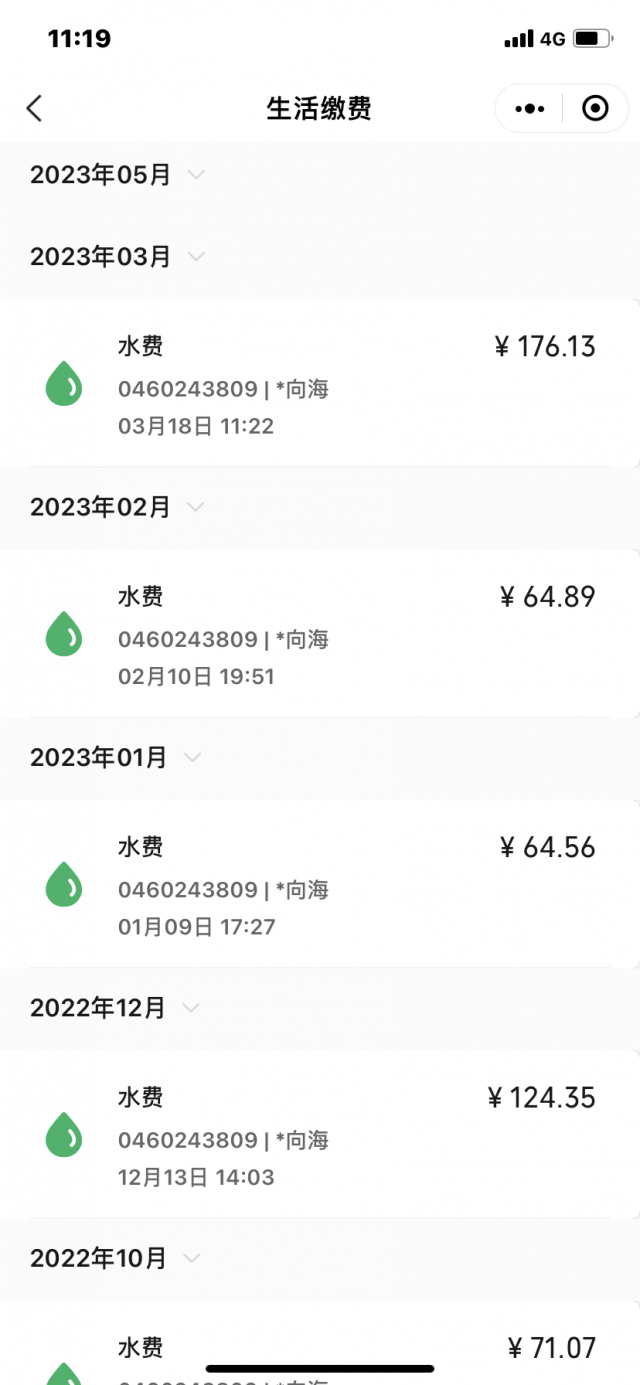Collapse the 2023年02月 section
640x1385 pixels.
click(196, 507)
